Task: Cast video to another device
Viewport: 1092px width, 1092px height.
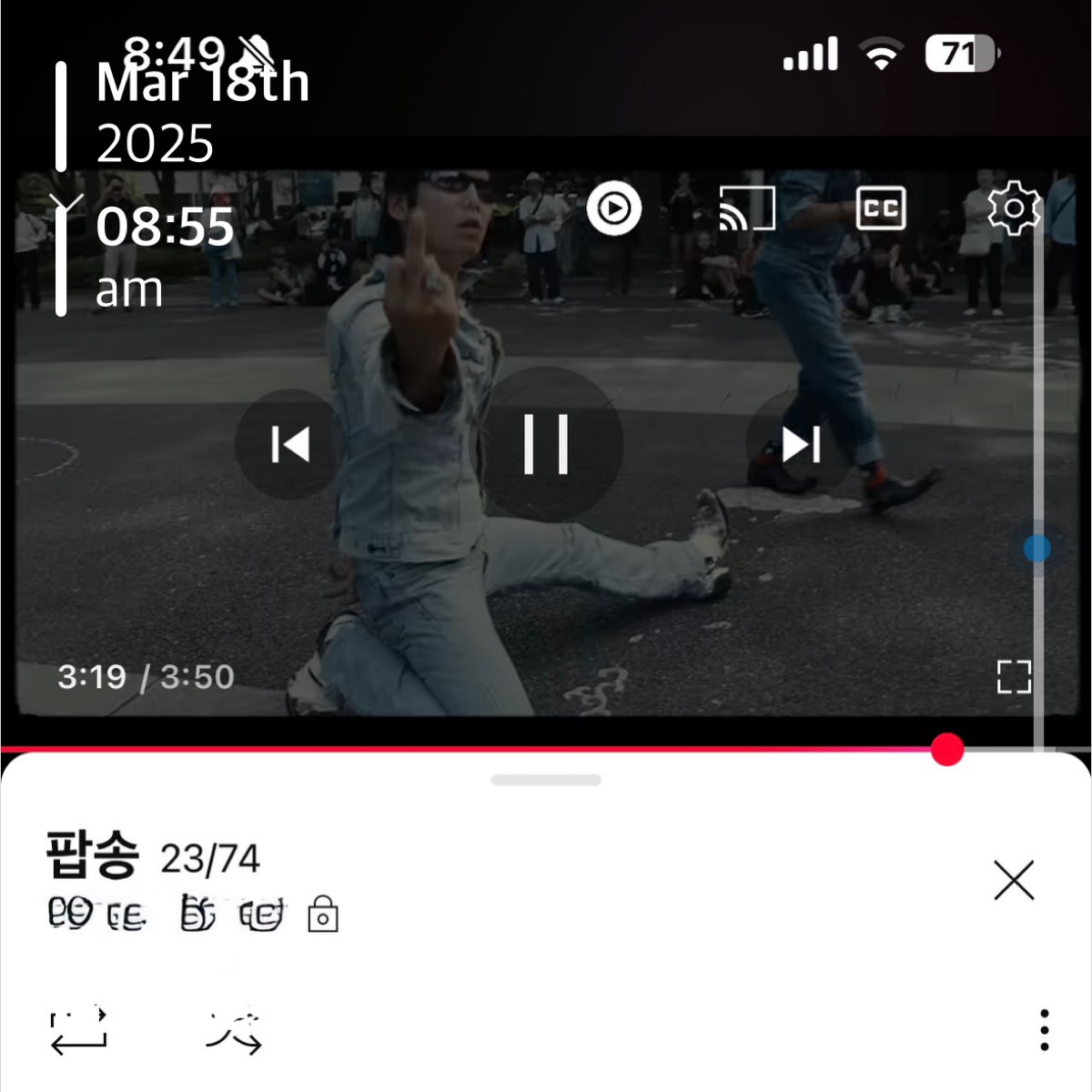Action: click(x=746, y=208)
